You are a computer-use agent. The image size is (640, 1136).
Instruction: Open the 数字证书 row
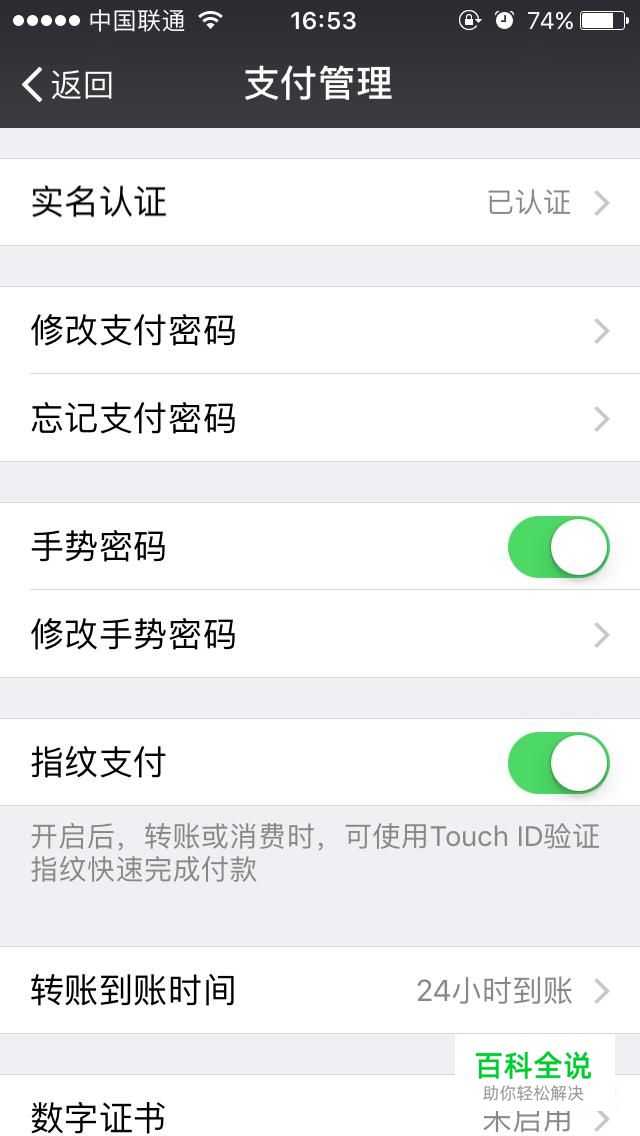click(320, 1106)
